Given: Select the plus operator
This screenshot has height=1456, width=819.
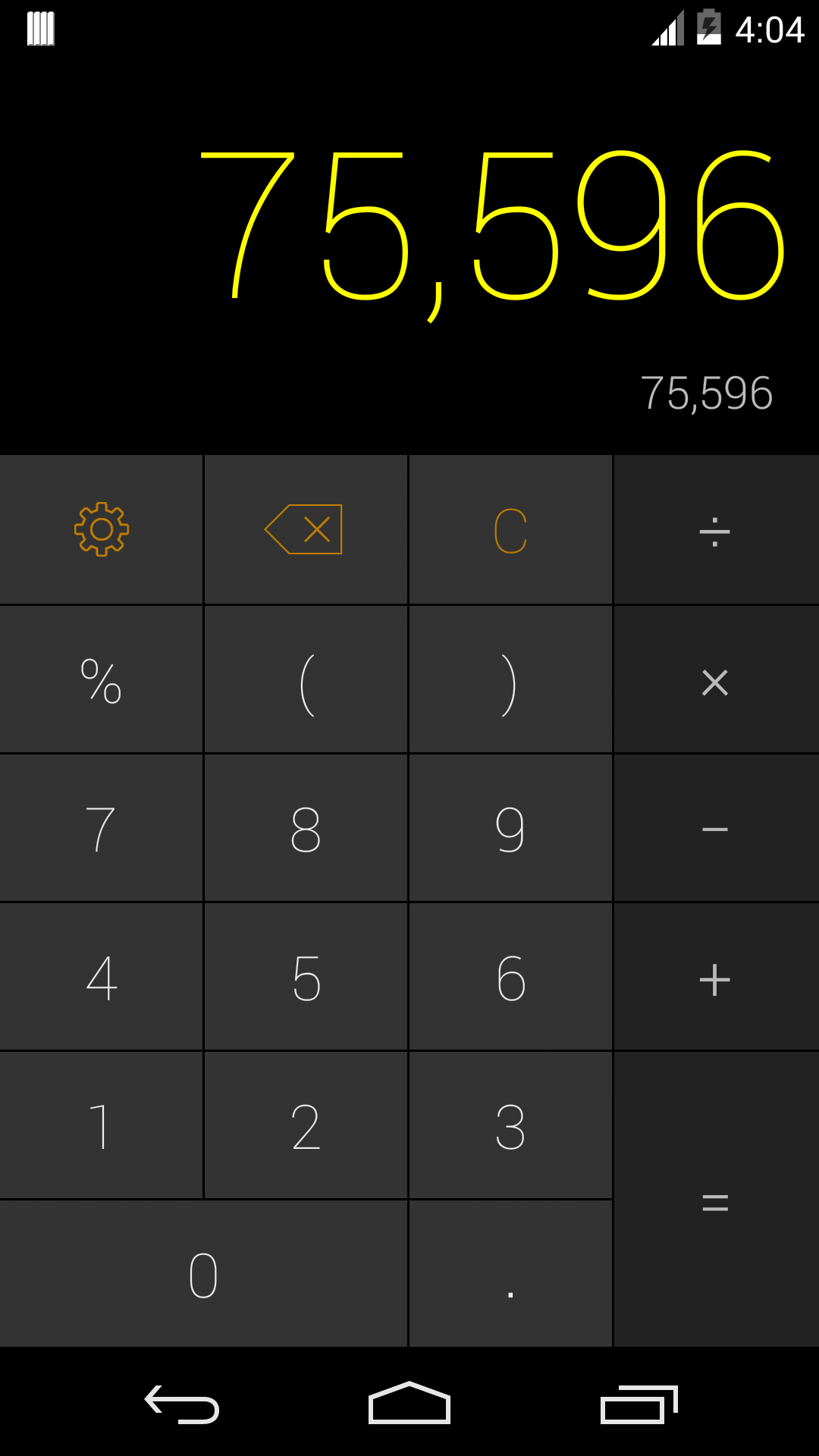Looking at the screenshot, I should click(715, 977).
